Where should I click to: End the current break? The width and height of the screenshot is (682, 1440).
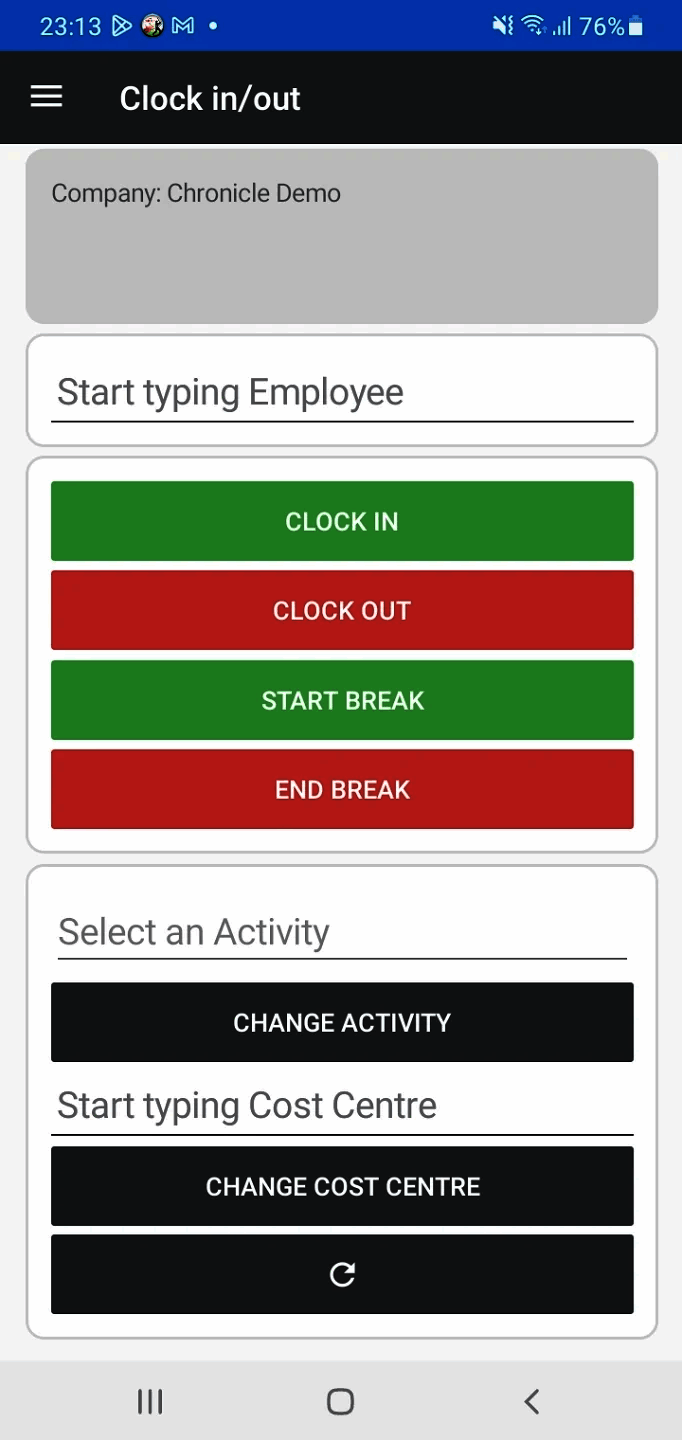point(341,789)
